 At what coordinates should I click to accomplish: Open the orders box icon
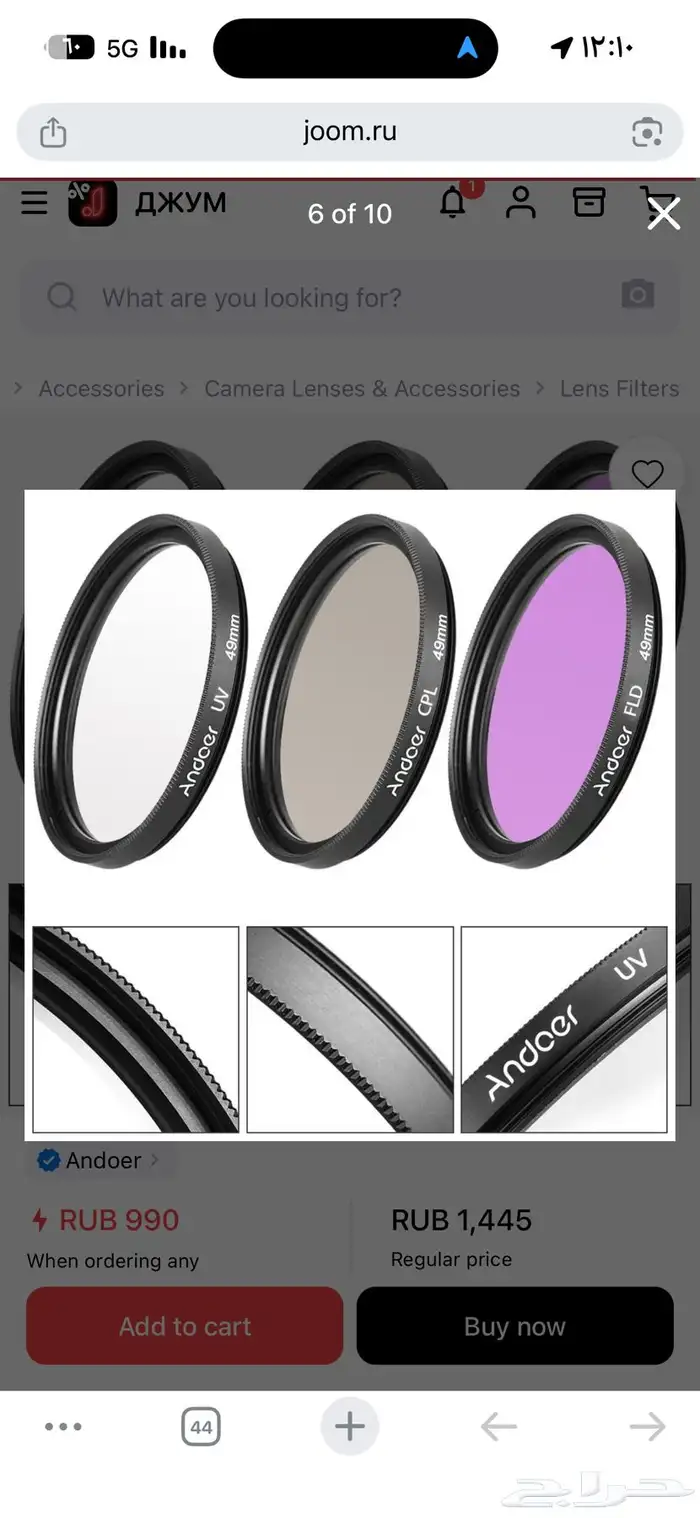click(588, 203)
